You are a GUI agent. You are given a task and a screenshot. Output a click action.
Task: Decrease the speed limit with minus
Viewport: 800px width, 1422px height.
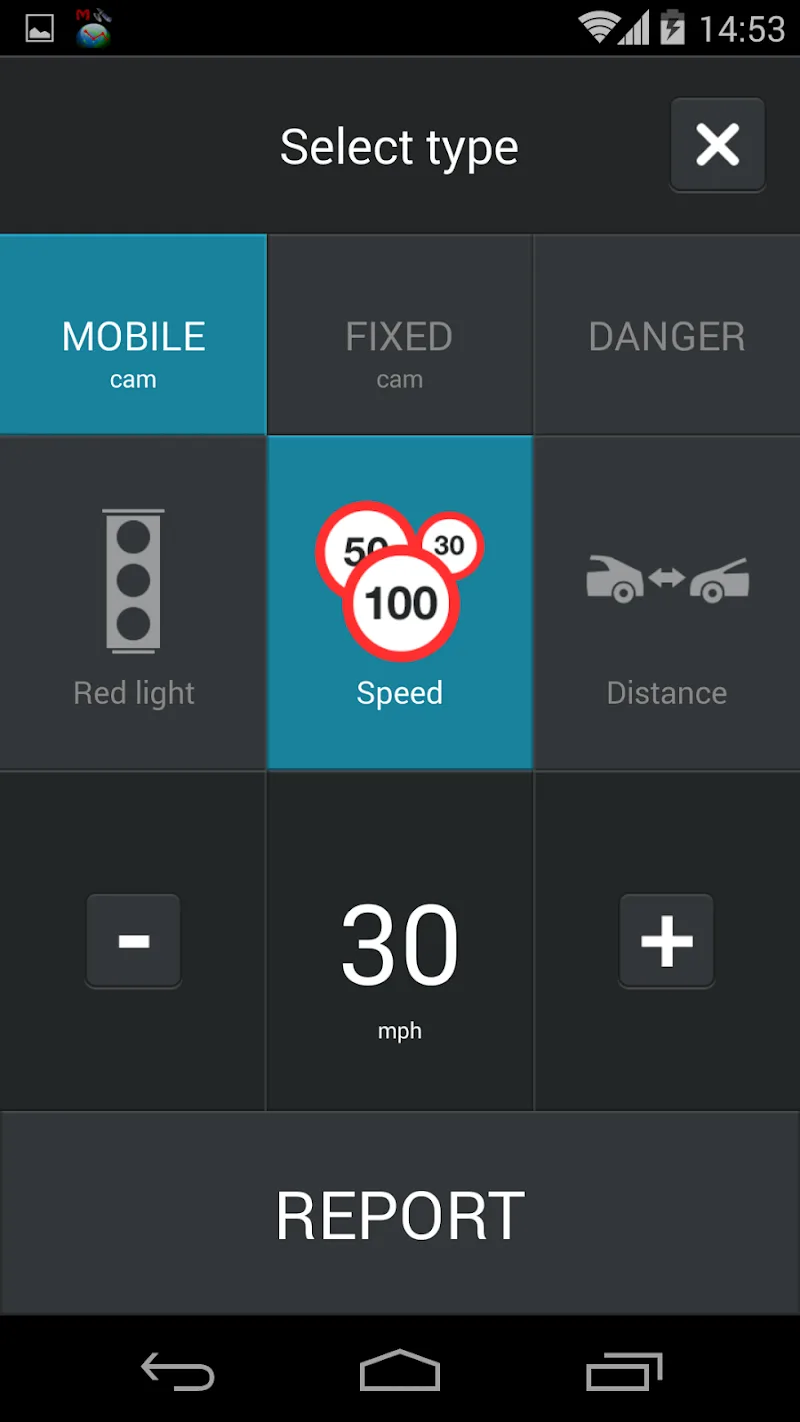(133, 941)
